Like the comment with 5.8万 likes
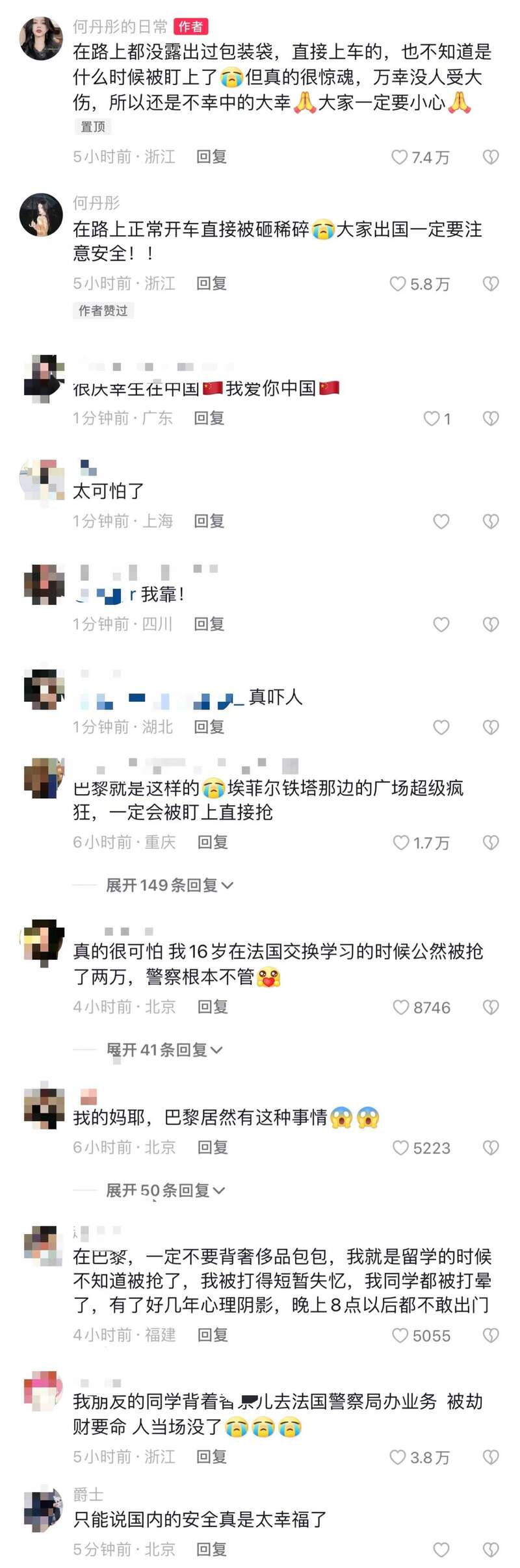The height and width of the screenshot is (1568, 520). click(x=398, y=284)
